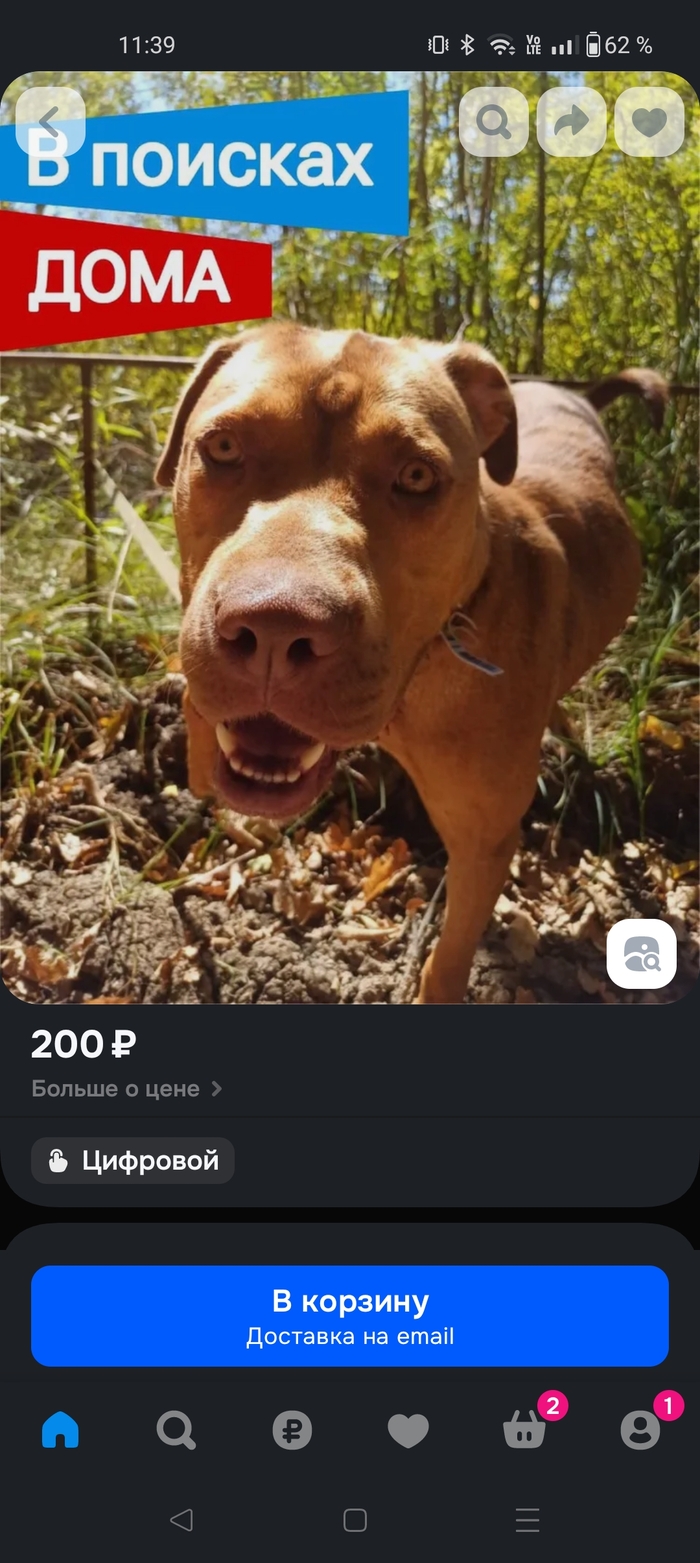Open the system recent apps view
This screenshot has width=700, height=1563.
point(528,1520)
